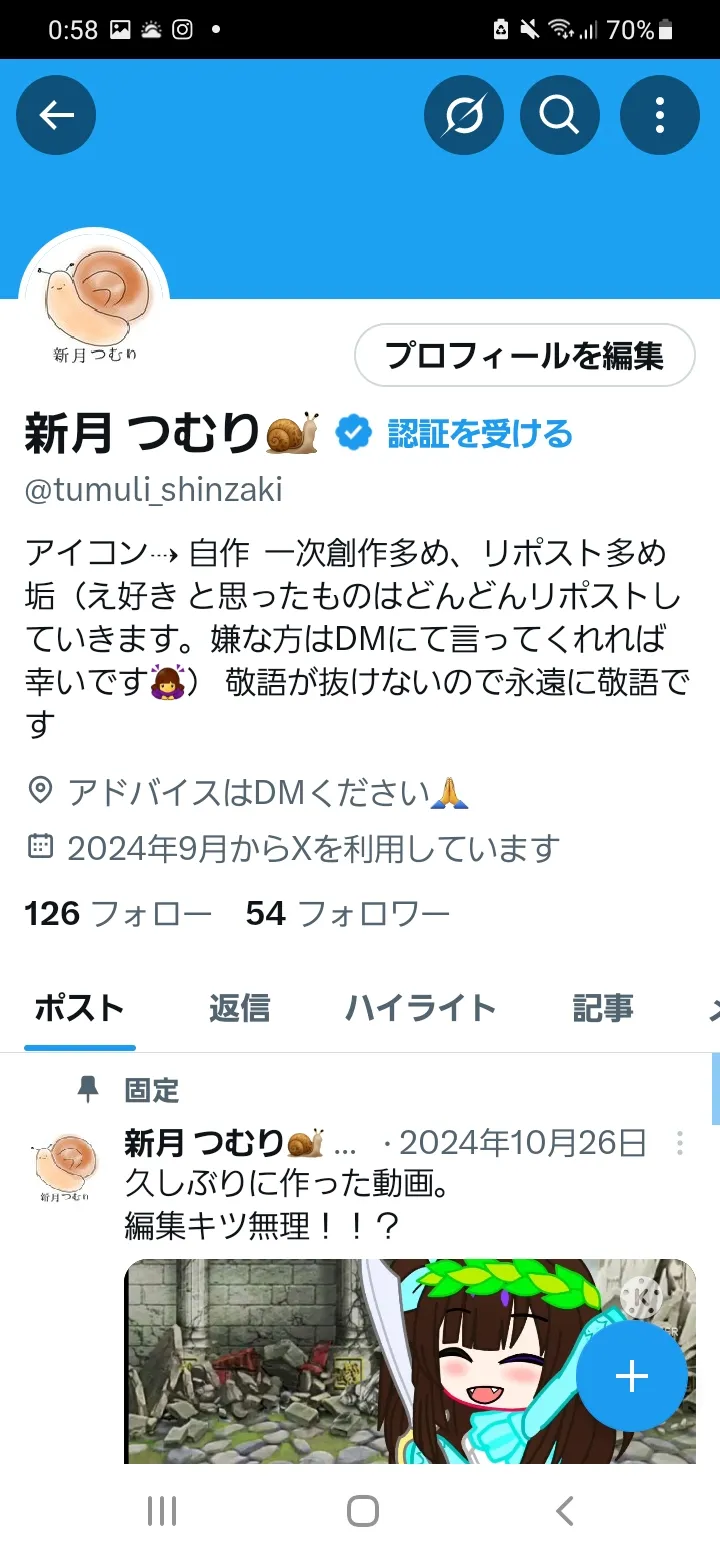Open options for the pinned post

(680, 1143)
